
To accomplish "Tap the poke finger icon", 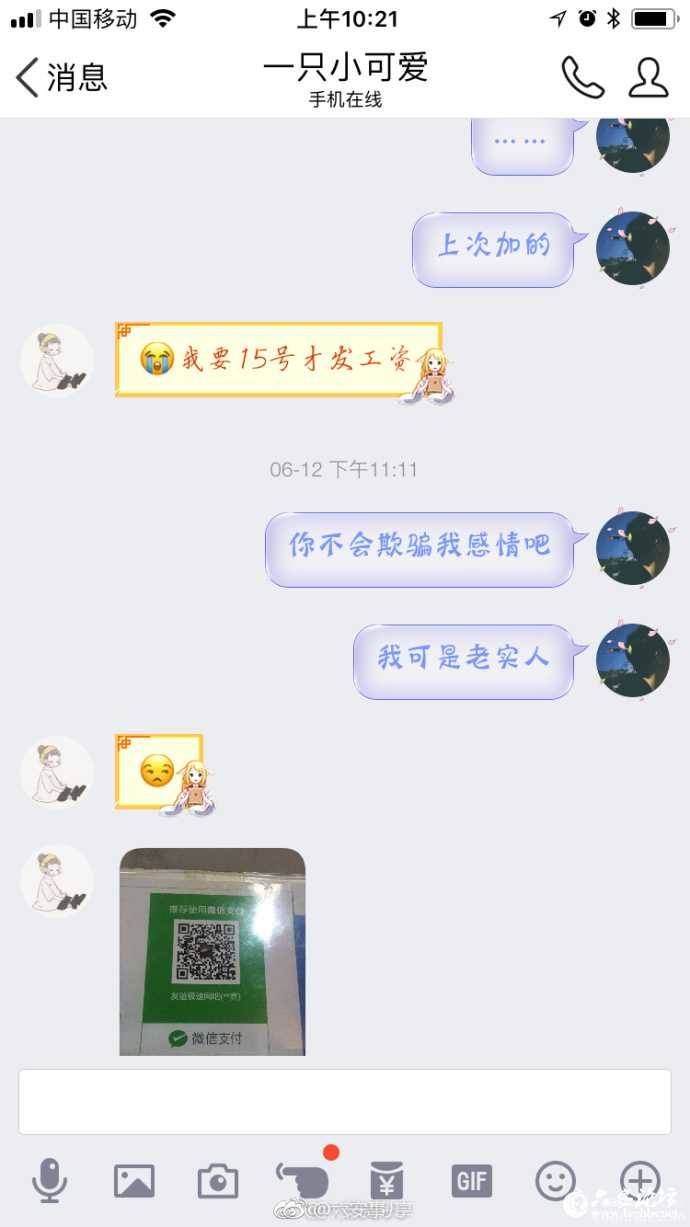I will [x=302, y=1181].
